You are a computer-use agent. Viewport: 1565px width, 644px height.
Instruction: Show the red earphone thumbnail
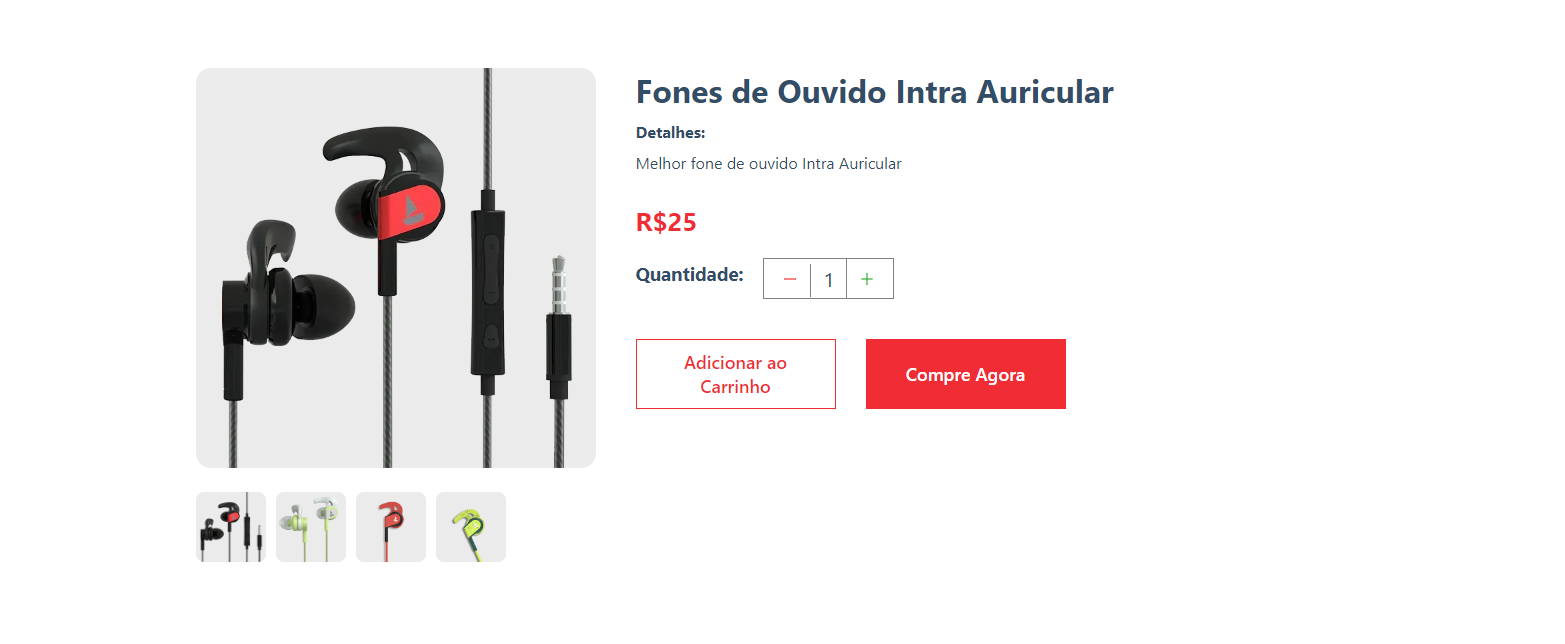(391, 527)
